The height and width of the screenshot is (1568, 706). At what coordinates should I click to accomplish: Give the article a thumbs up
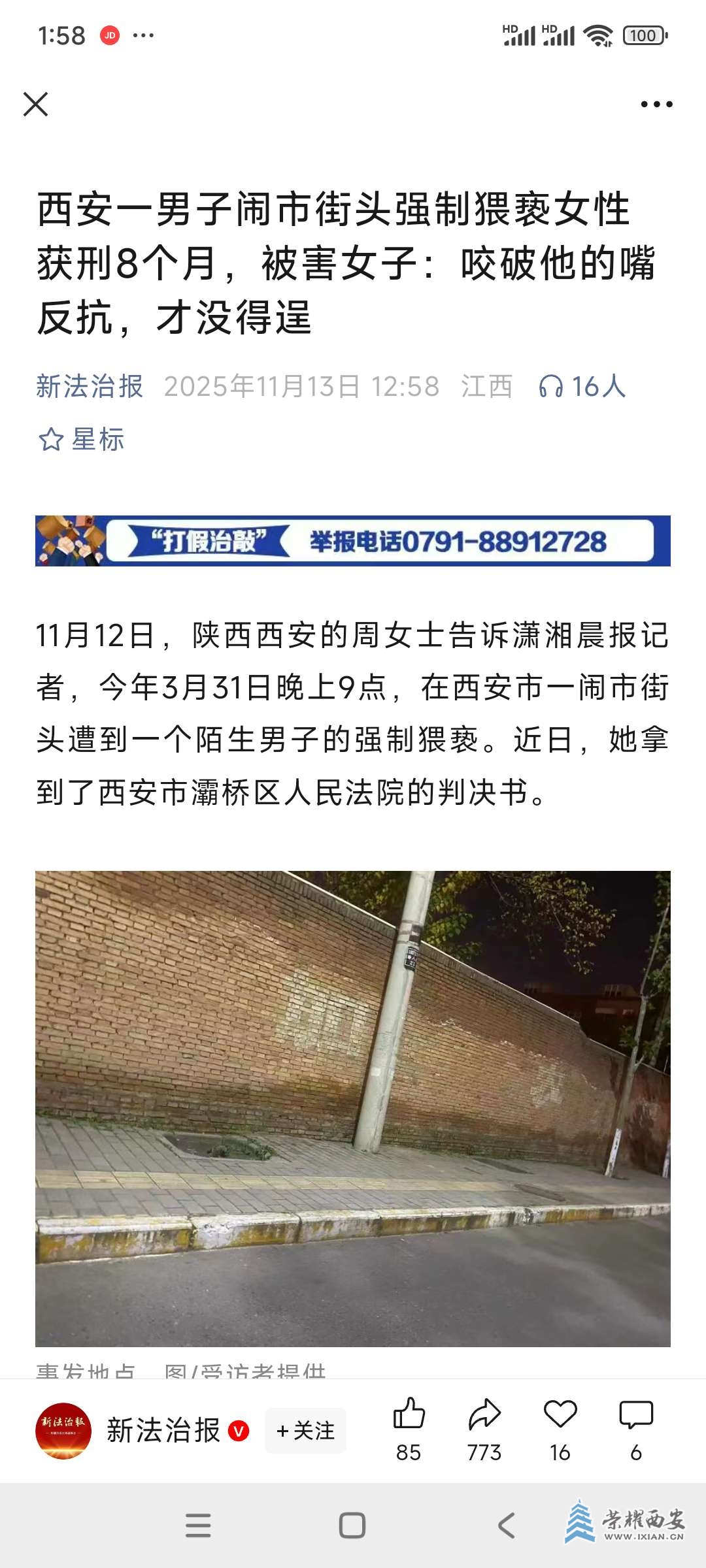click(x=409, y=1415)
